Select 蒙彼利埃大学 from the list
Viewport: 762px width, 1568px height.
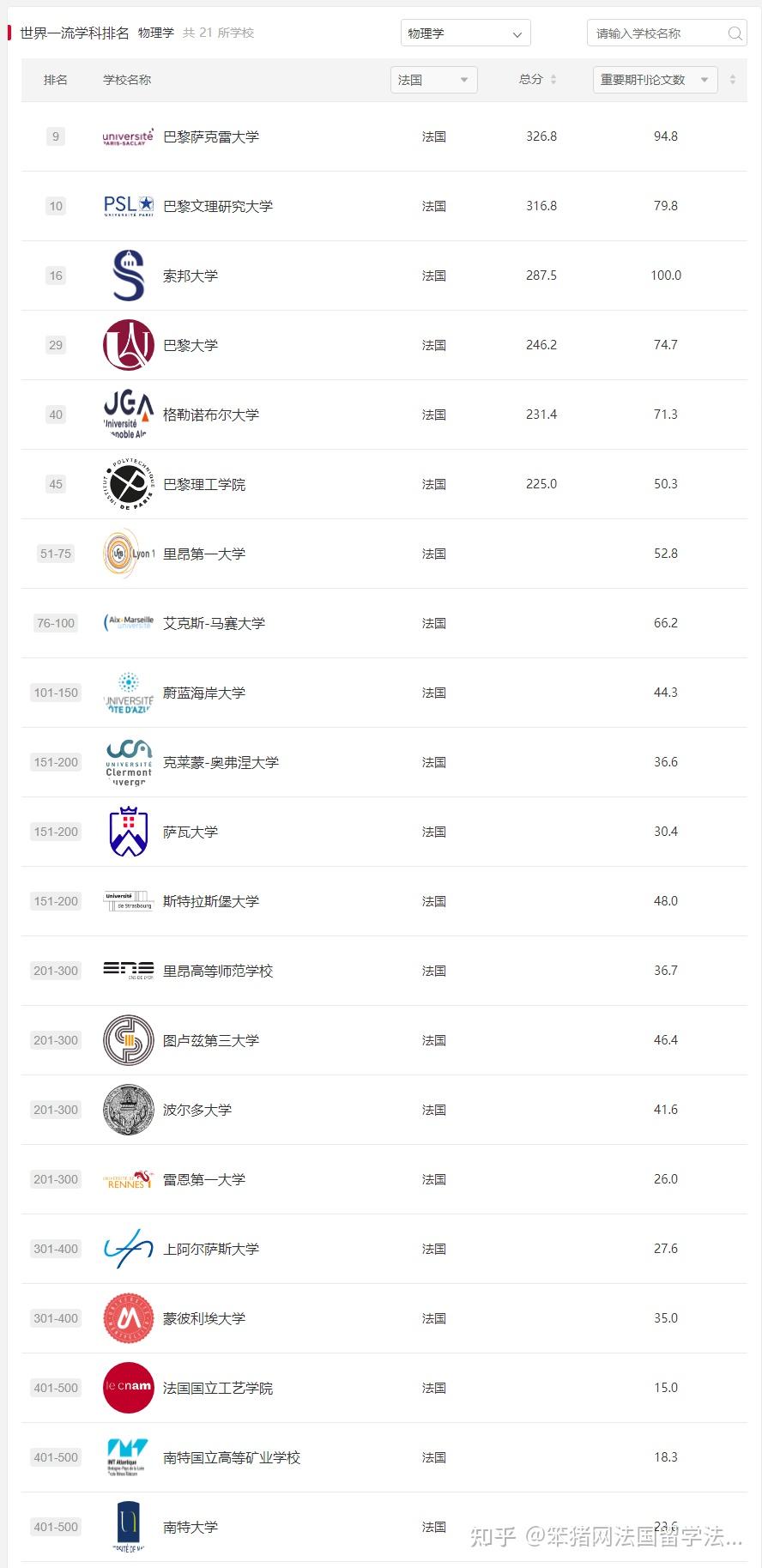point(204,1318)
